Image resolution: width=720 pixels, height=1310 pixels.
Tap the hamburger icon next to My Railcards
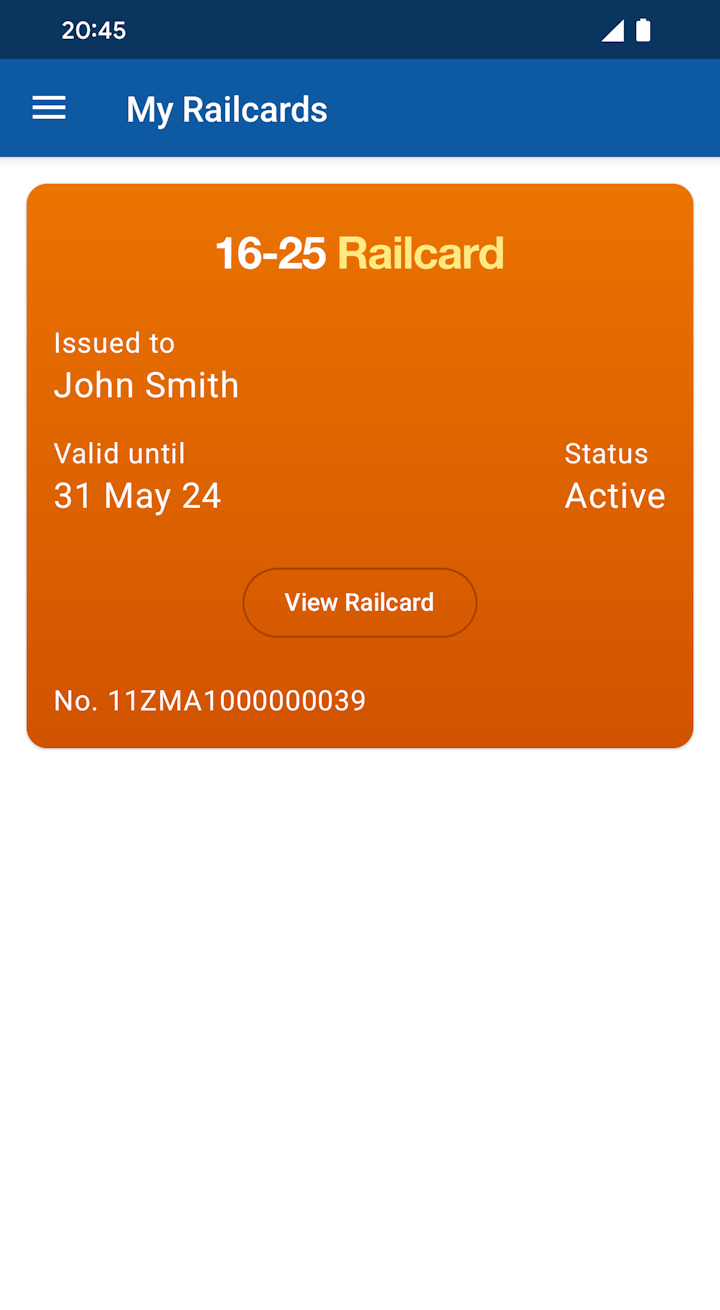point(49,108)
